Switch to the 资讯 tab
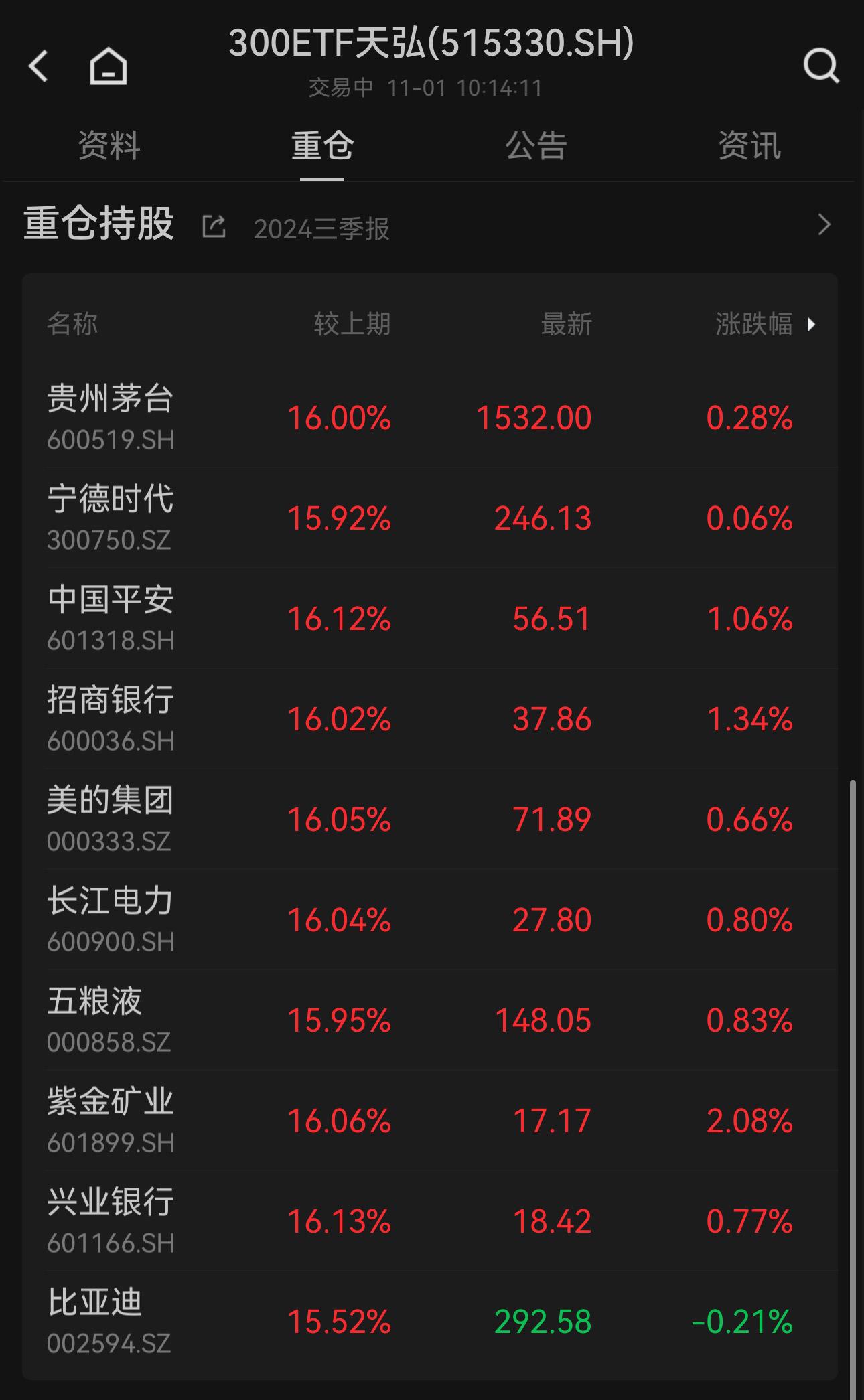 pyautogui.click(x=749, y=146)
